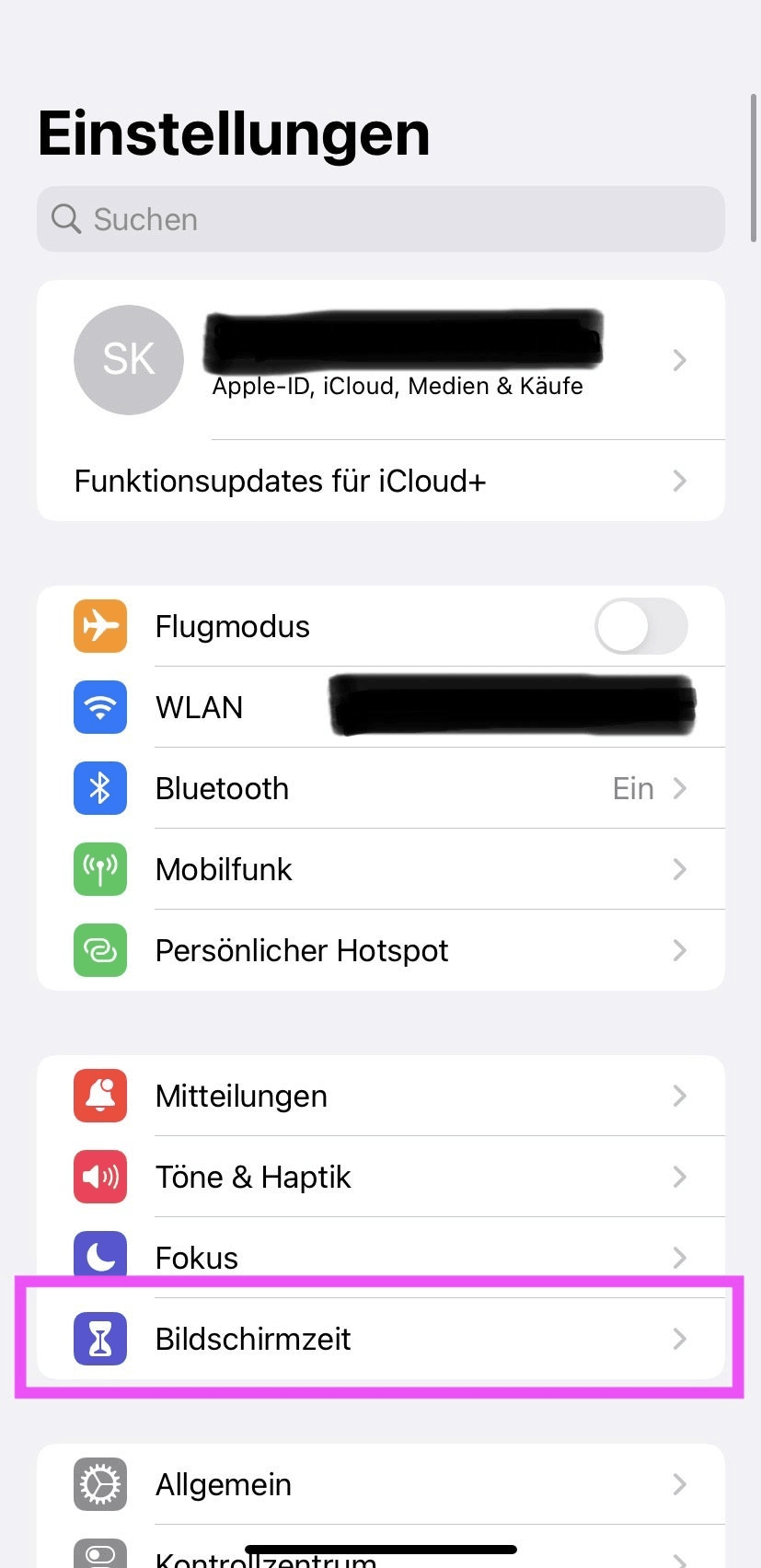
Task: Open Bildschirmzeit
Action: coord(380,1339)
